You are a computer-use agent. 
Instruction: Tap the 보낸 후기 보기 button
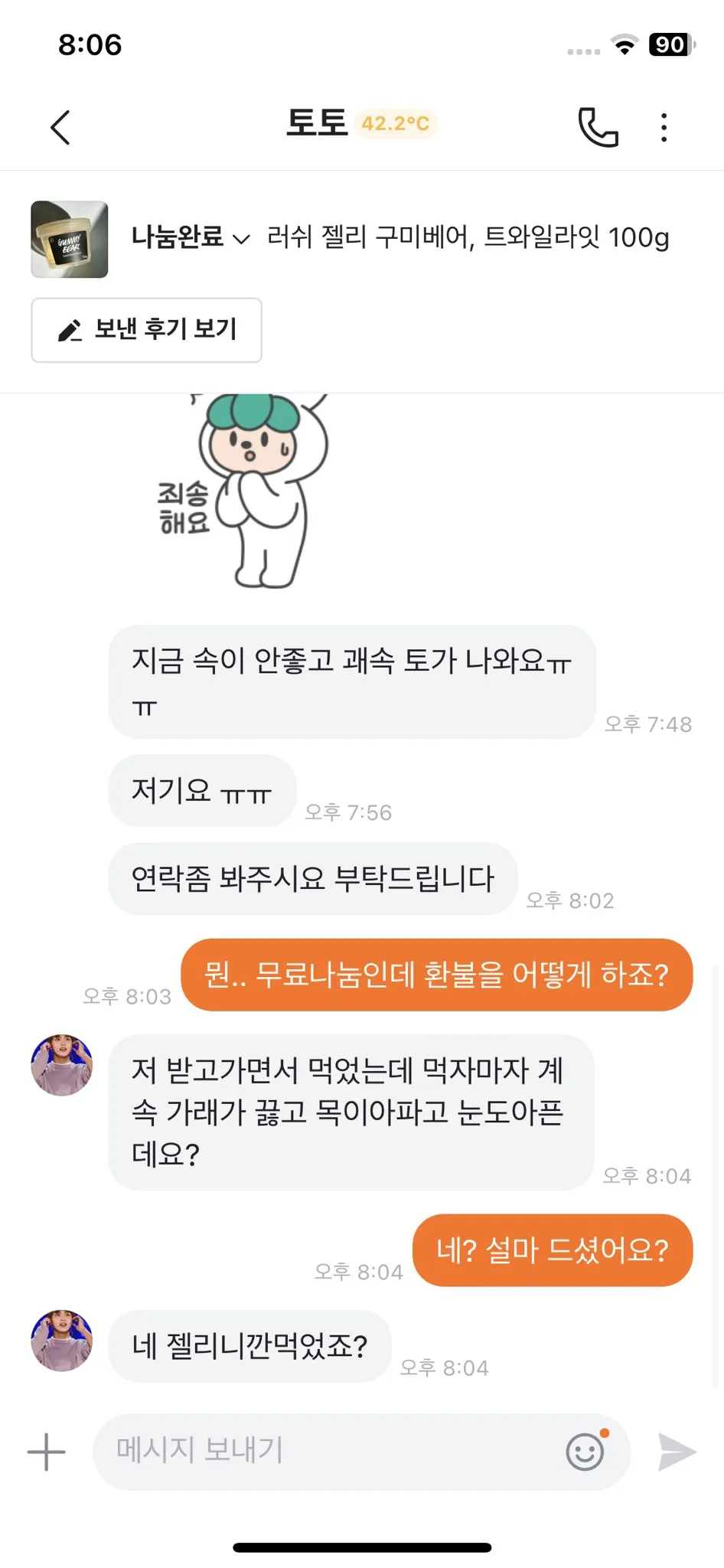coord(146,330)
